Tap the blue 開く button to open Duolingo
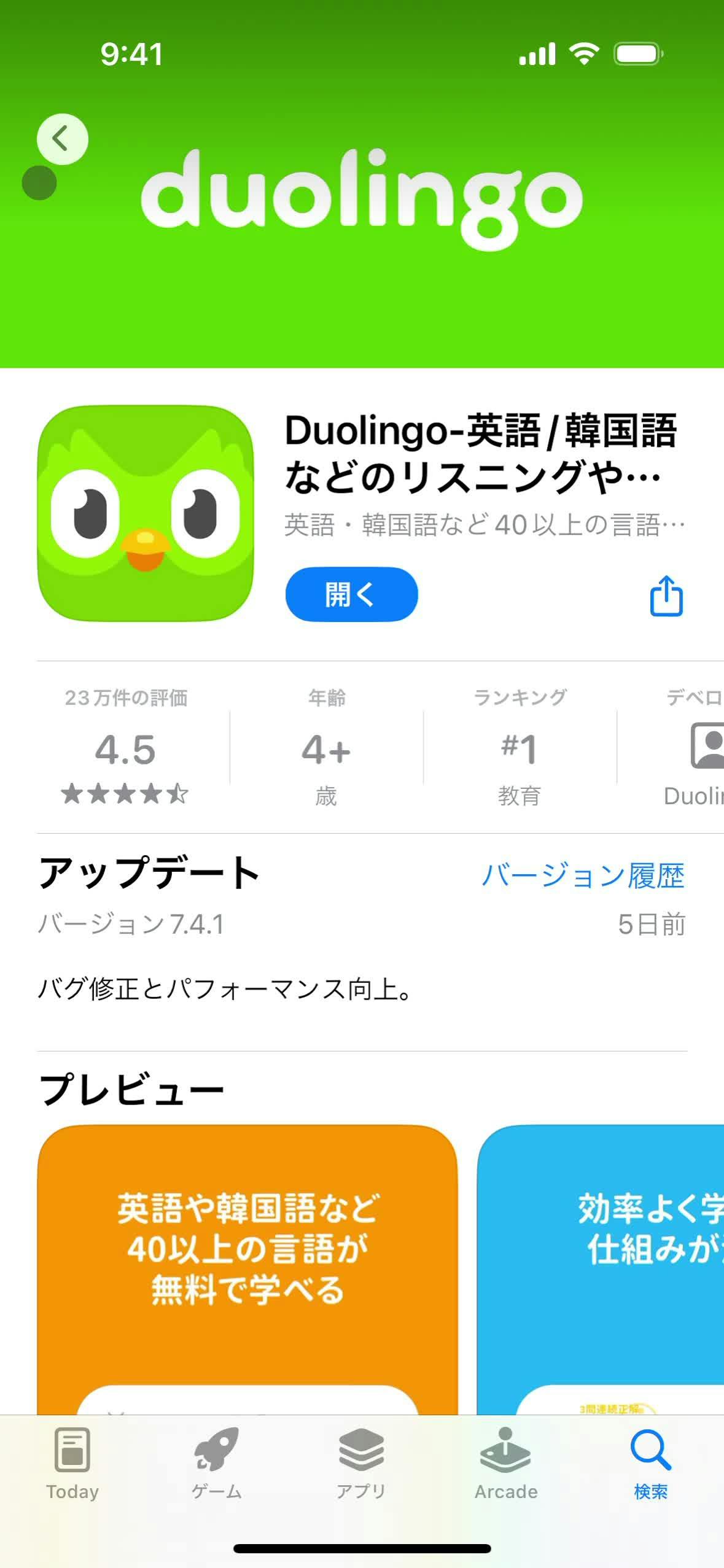 (x=351, y=594)
